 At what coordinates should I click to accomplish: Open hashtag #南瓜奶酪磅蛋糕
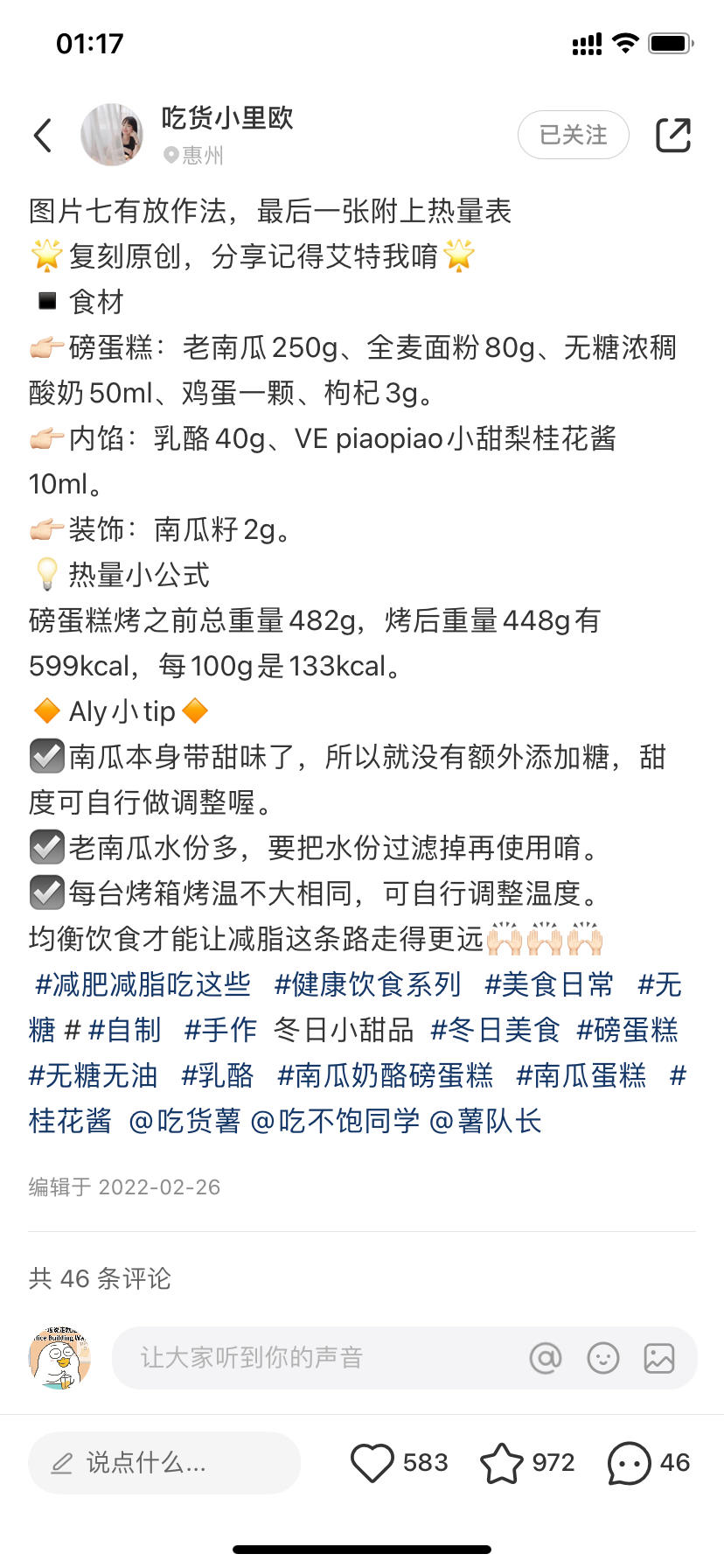386,1075
